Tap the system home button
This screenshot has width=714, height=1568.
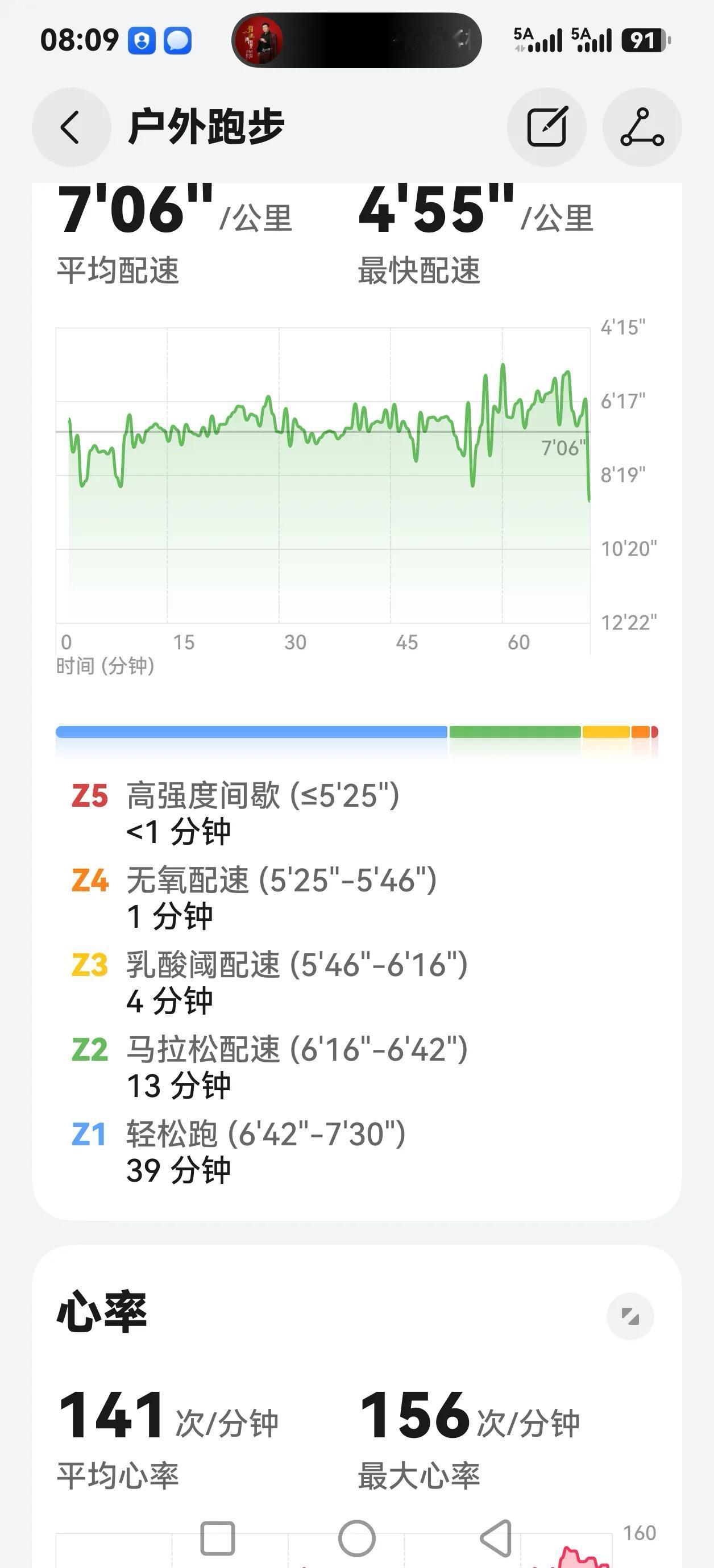click(357, 1538)
